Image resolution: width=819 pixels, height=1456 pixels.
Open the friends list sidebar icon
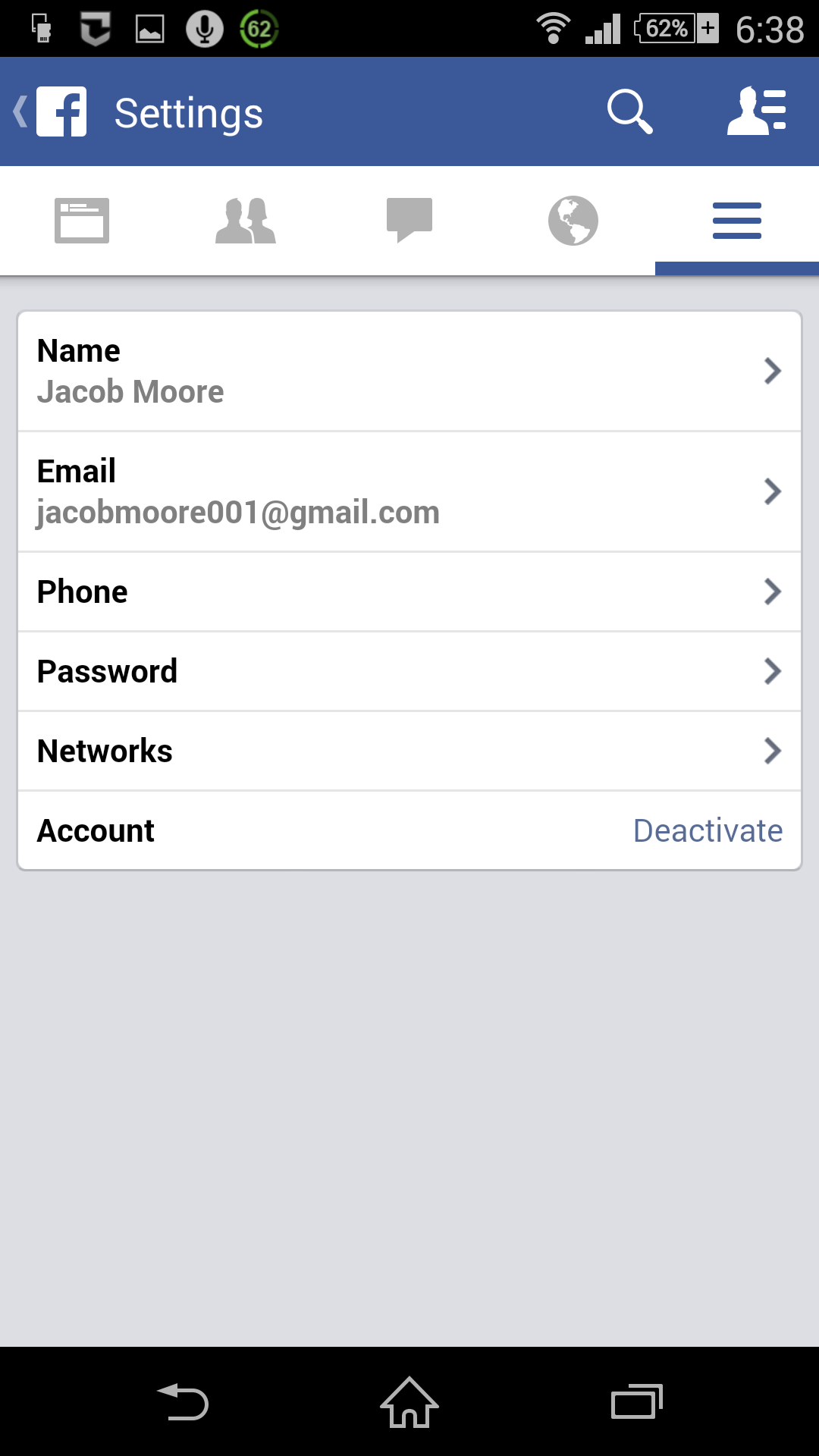click(x=757, y=112)
